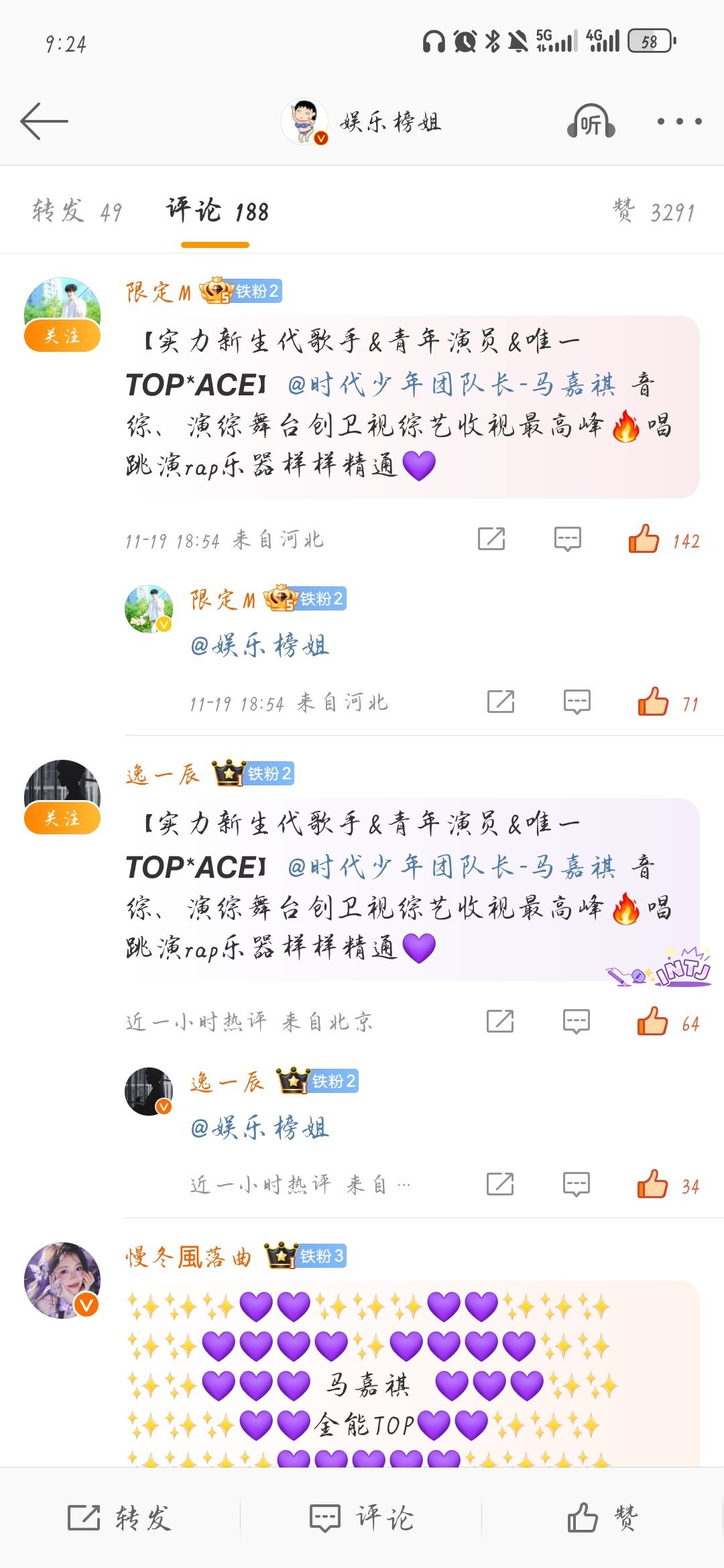Image resolution: width=724 pixels, height=1568 pixels.
Task: Switch to the 赞 3291 tab
Action: tap(654, 212)
